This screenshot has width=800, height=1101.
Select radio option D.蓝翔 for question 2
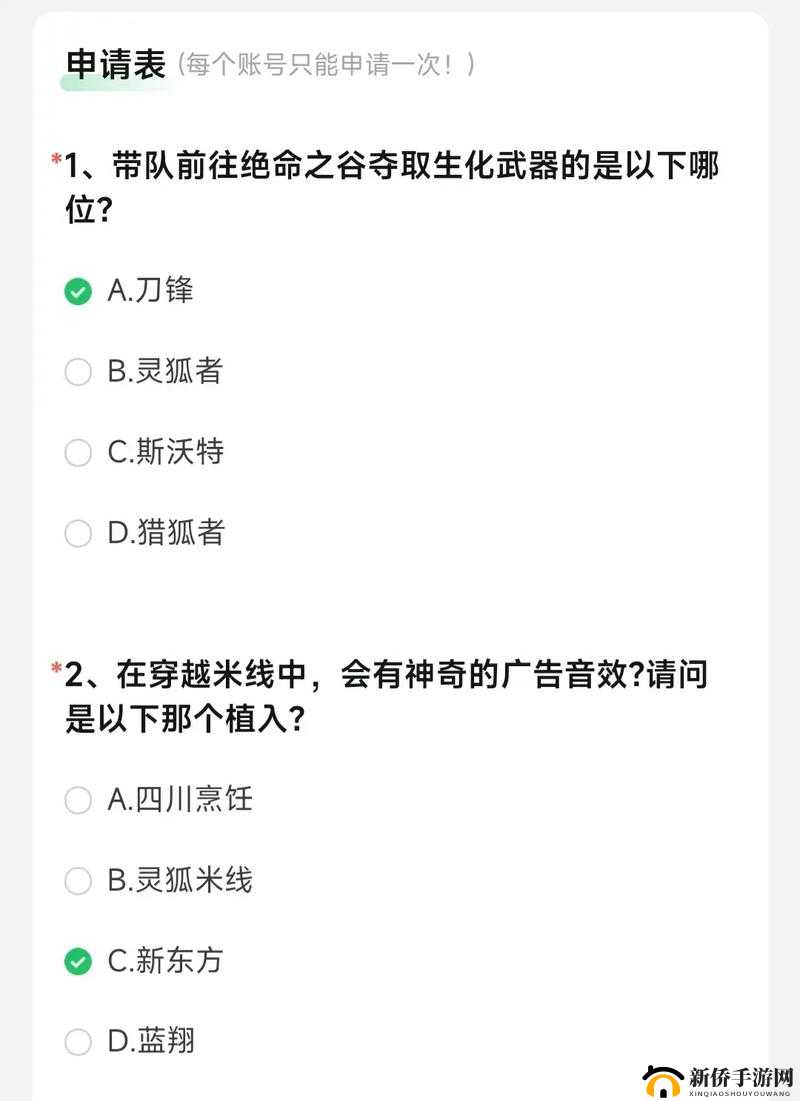(78, 1041)
